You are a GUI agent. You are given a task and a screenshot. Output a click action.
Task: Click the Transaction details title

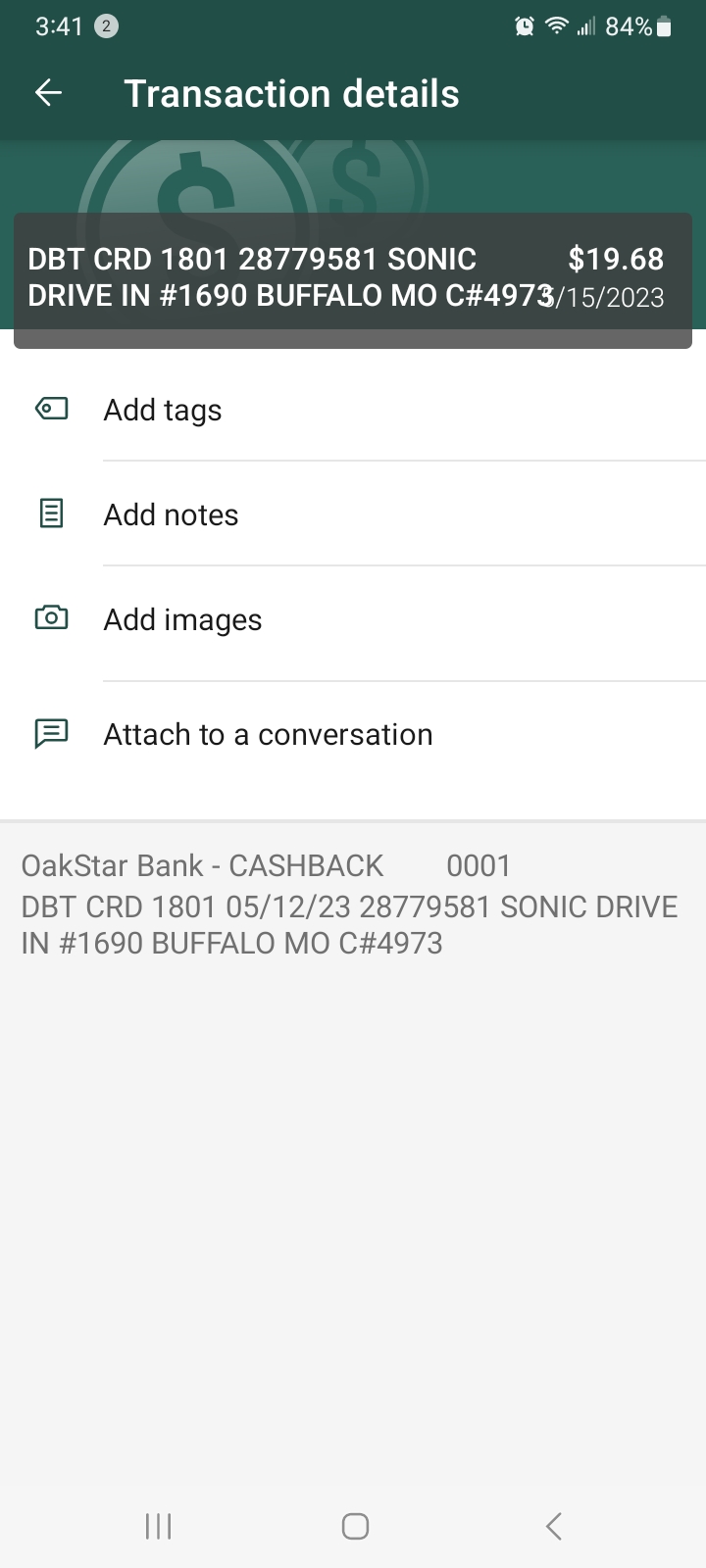click(291, 92)
